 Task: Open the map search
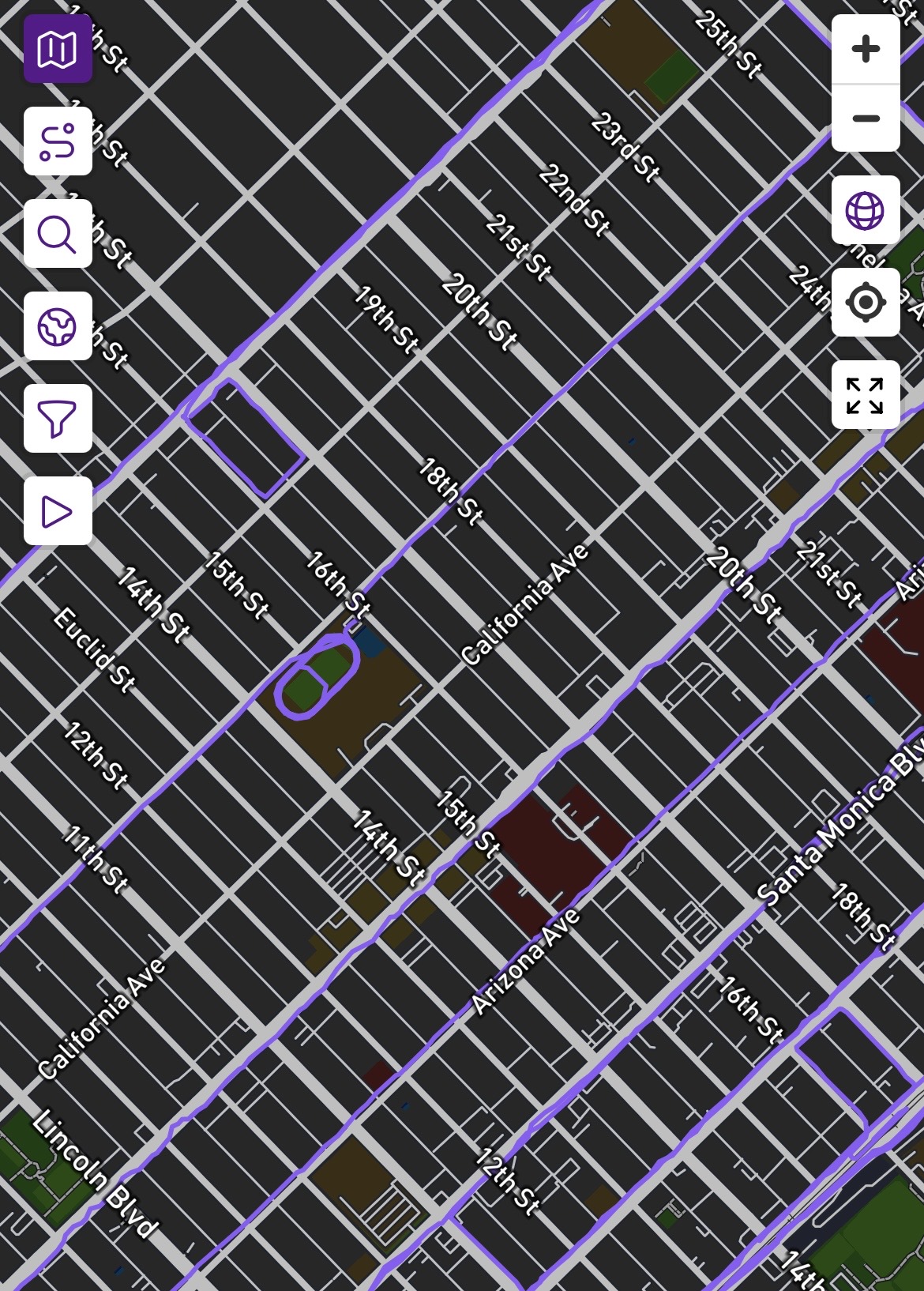(x=58, y=234)
